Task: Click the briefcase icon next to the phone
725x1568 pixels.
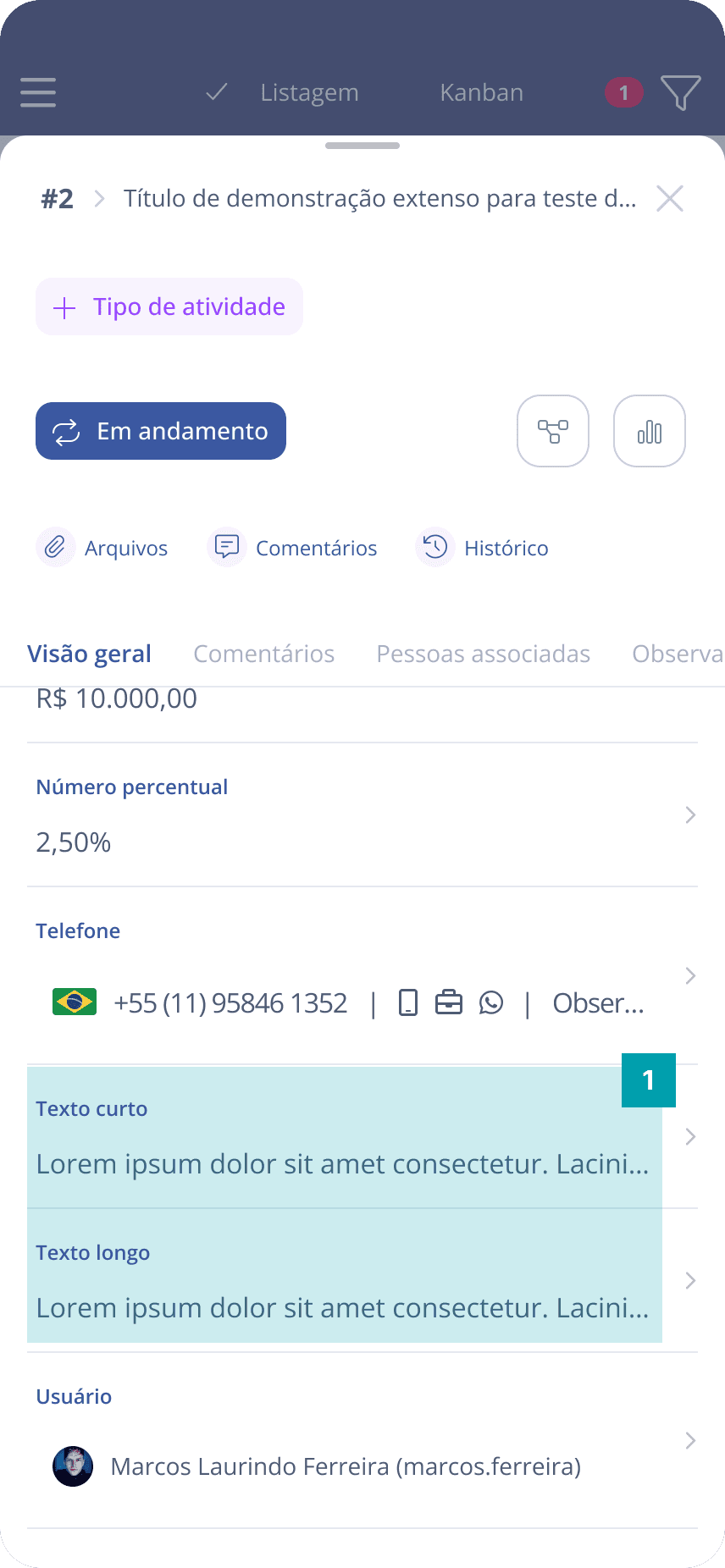Action: [x=450, y=1002]
